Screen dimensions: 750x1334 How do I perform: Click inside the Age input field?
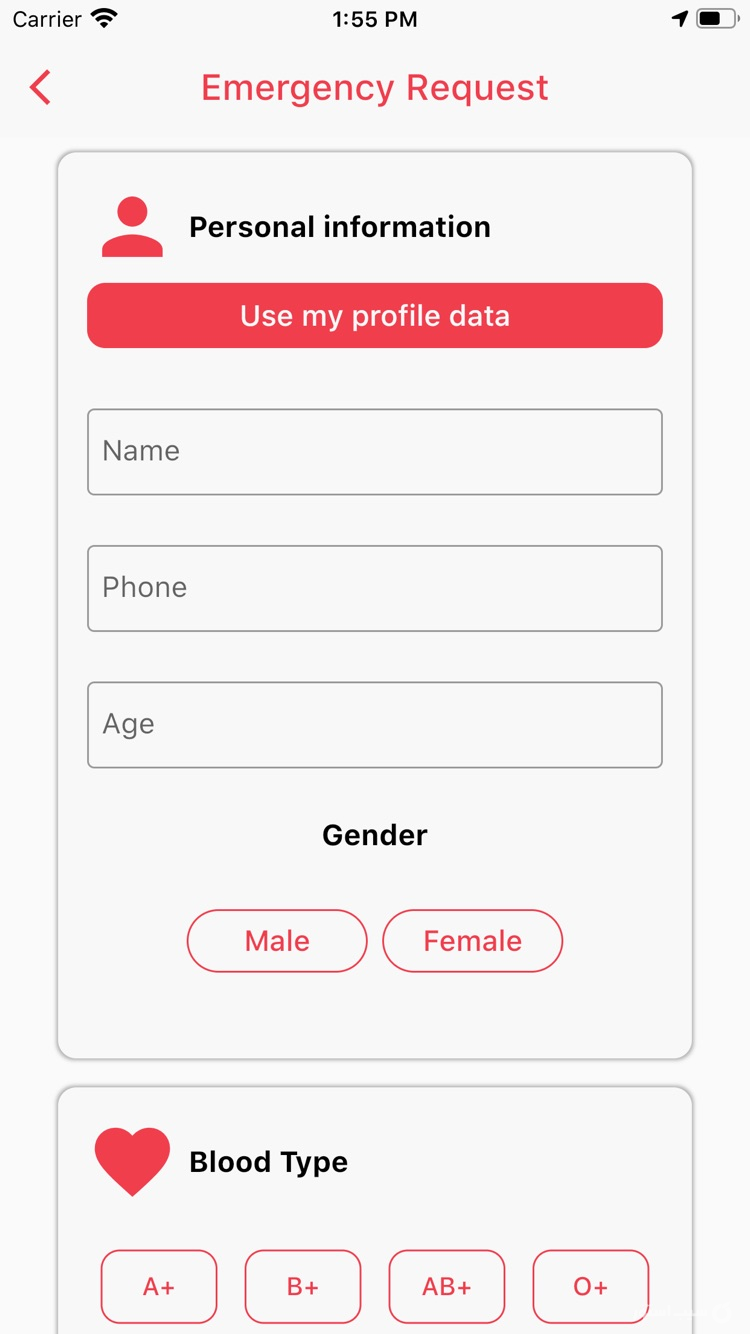375,724
